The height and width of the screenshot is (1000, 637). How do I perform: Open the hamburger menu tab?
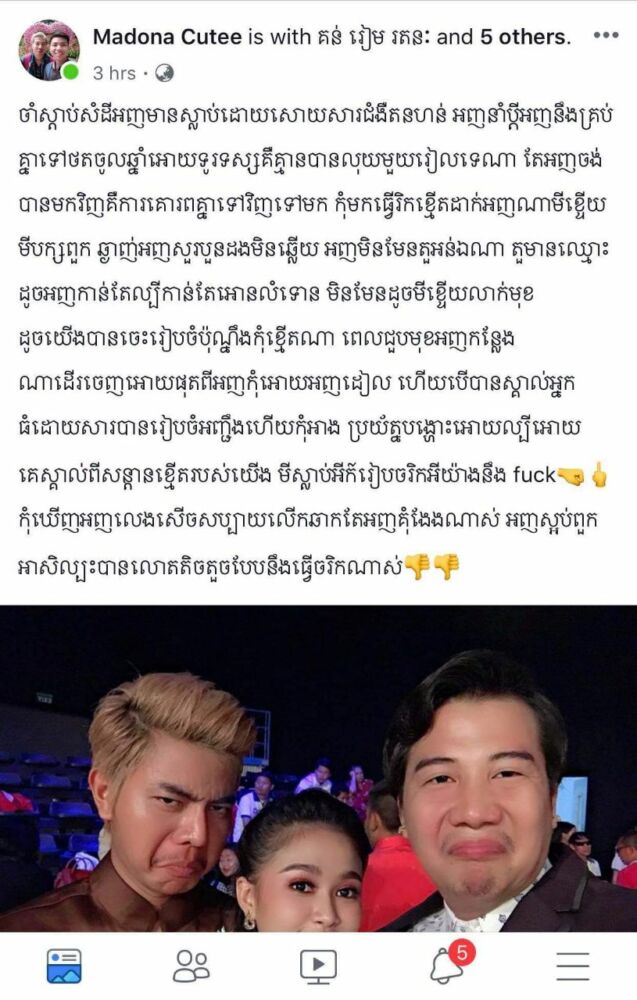coord(573,966)
